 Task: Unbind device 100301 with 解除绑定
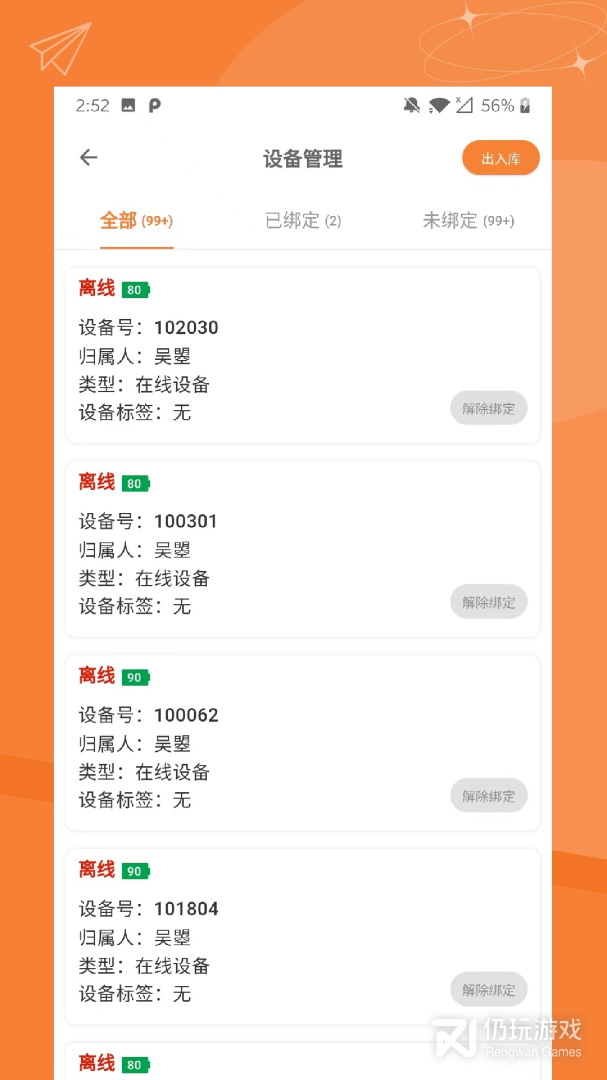click(488, 602)
